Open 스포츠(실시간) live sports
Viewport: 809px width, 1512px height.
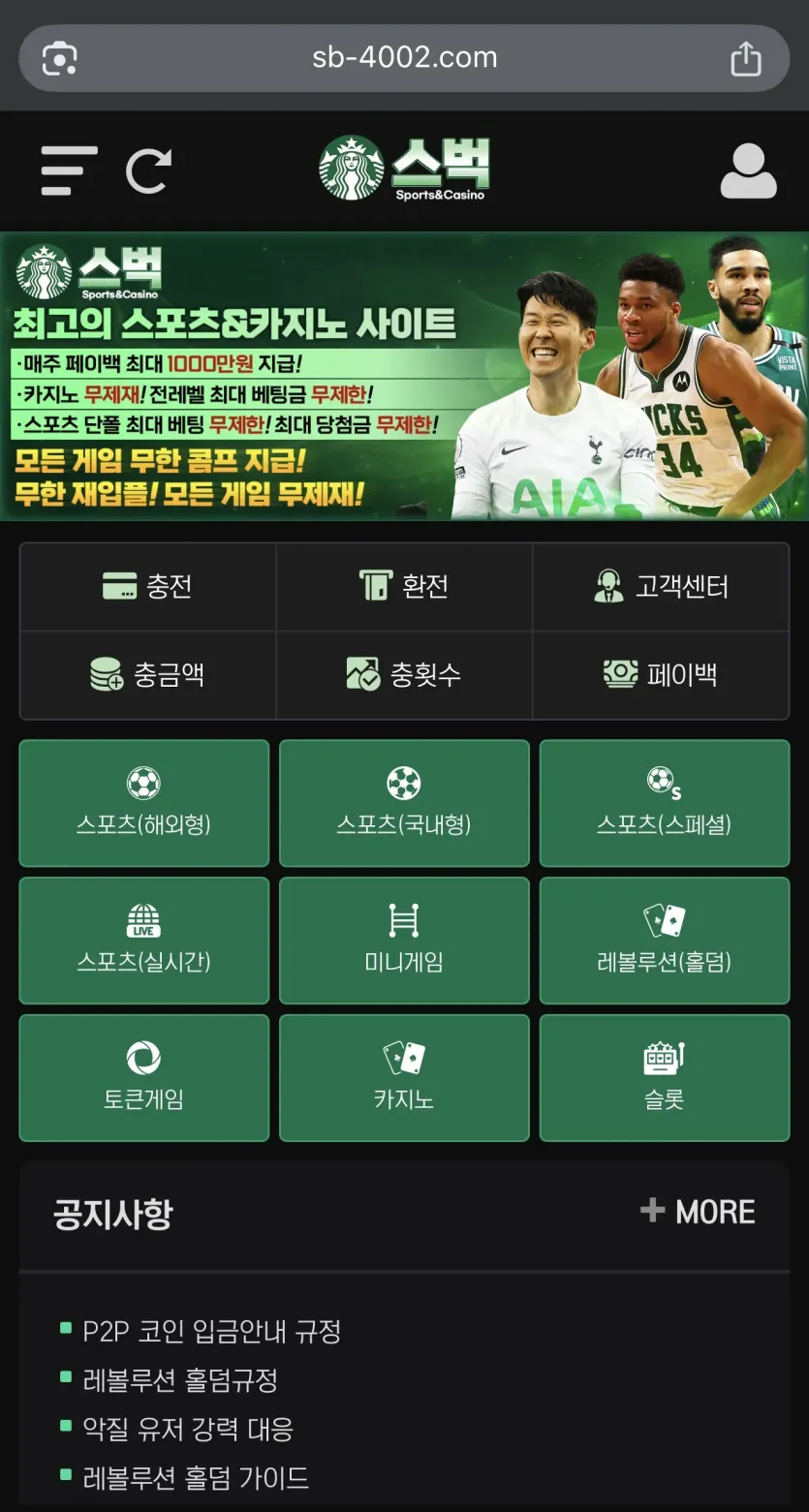pyautogui.click(x=143, y=941)
